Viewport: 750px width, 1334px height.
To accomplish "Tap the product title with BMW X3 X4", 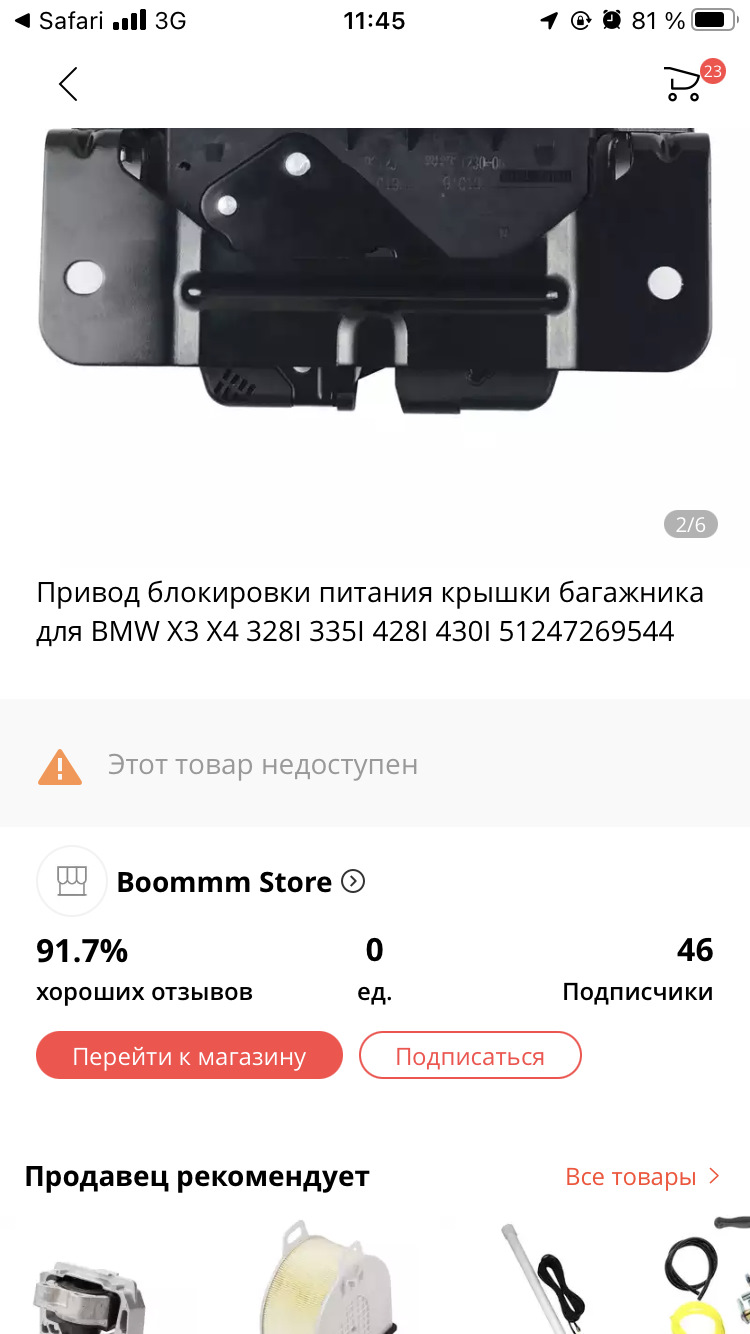I will click(x=372, y=610).
